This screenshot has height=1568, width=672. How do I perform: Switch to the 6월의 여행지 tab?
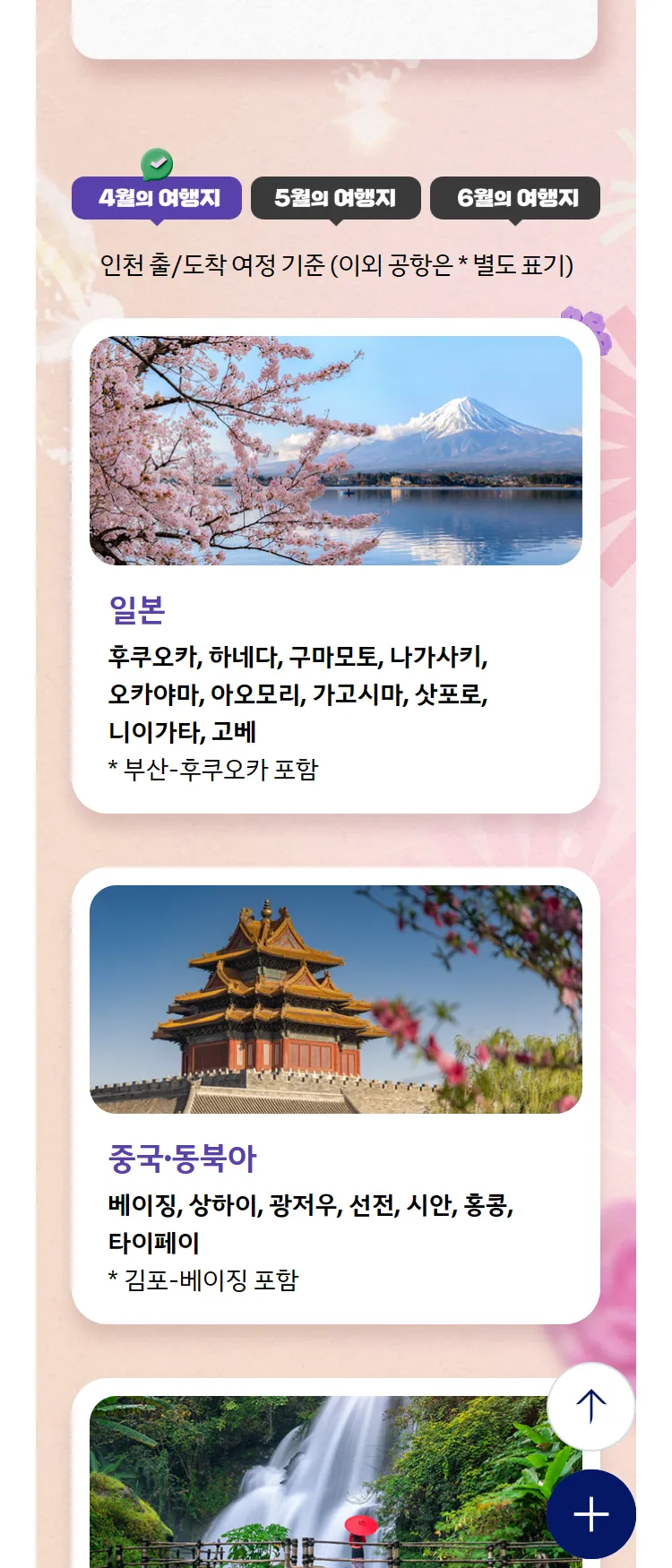click(x=514, y=198)
